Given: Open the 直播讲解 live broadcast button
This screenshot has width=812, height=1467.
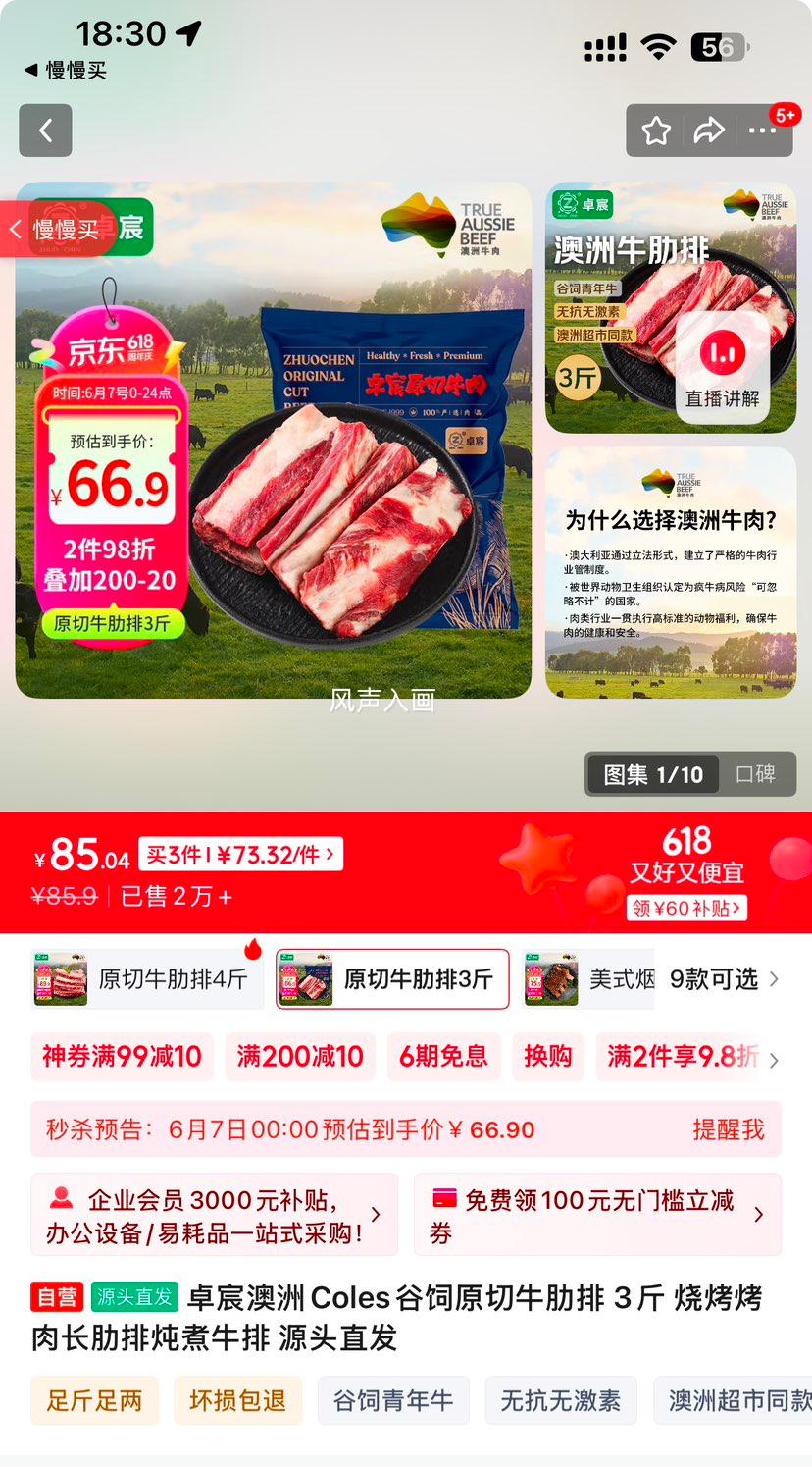Looking at the screenshot, I should coord(723,368).
